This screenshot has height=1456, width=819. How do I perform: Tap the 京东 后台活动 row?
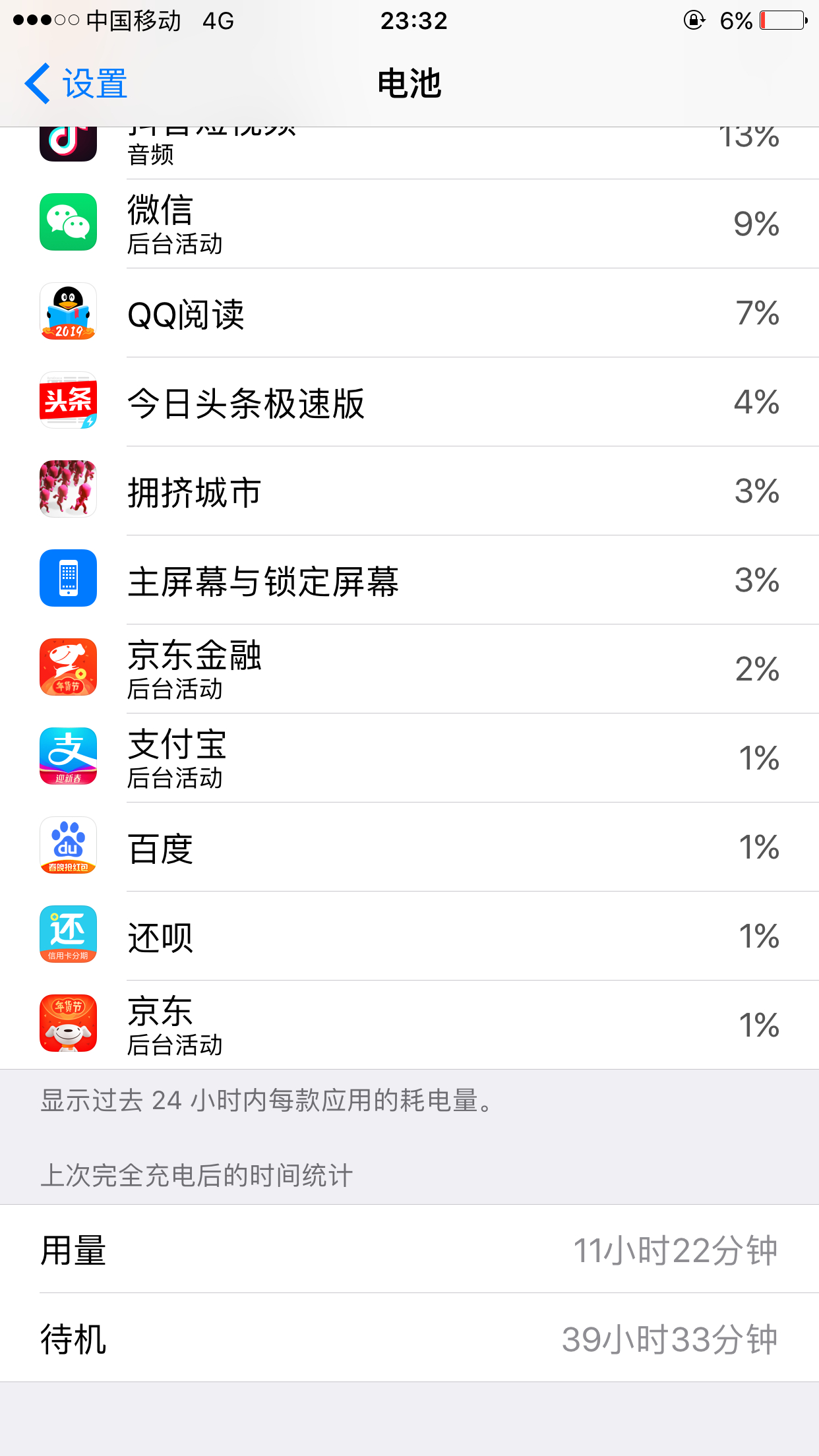coord(409,1025)
